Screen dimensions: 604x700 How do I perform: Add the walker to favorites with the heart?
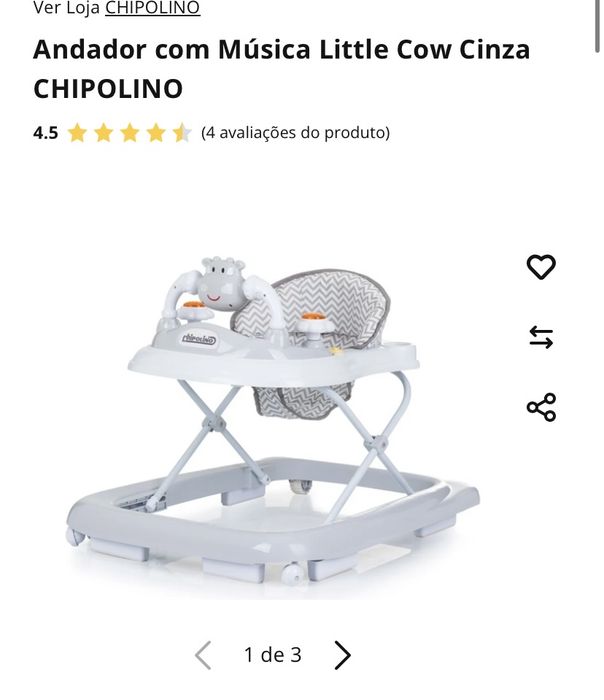coord(541,267)
